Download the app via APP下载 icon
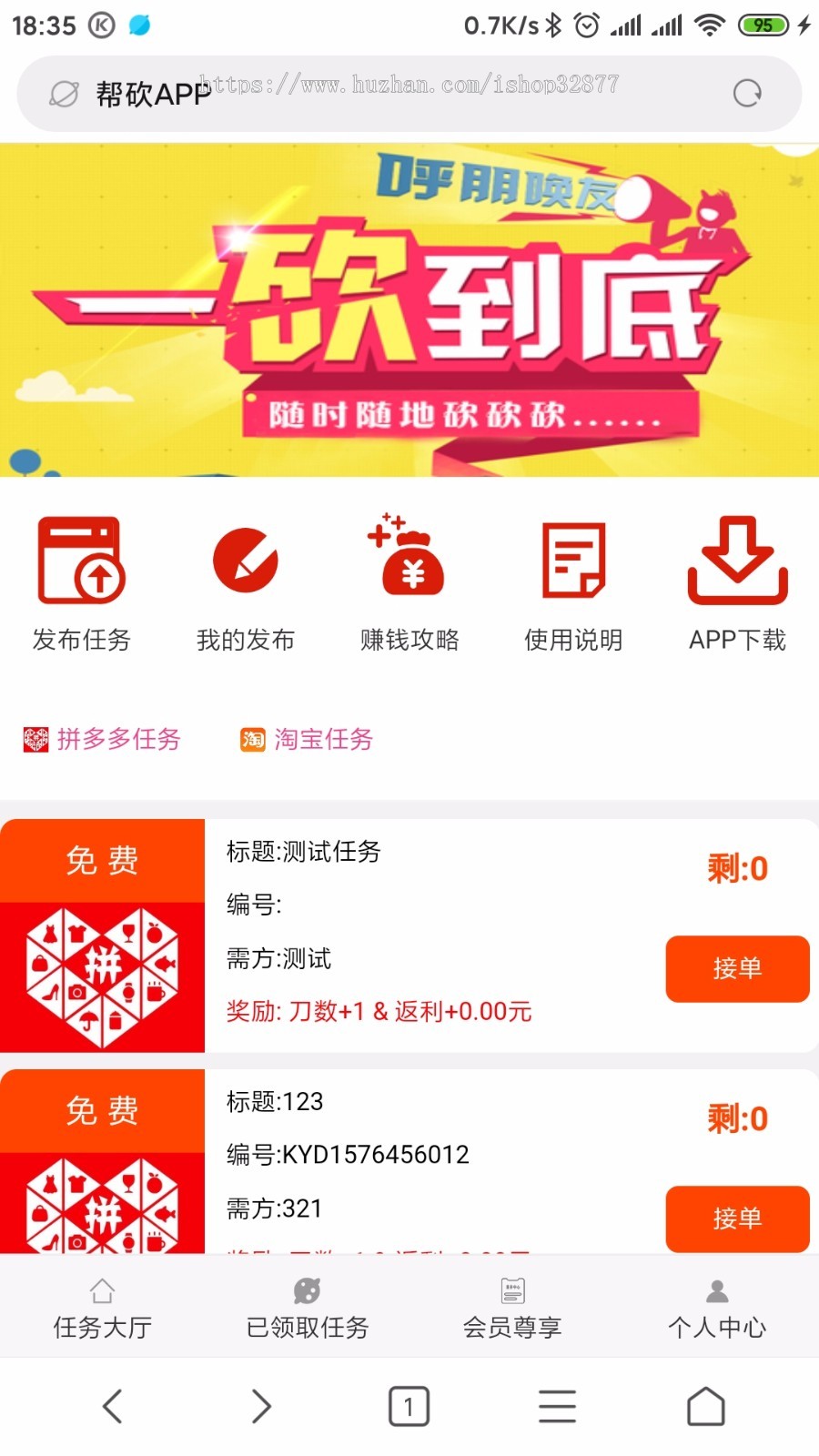The image size is (819, 1456). click(737, 560)
